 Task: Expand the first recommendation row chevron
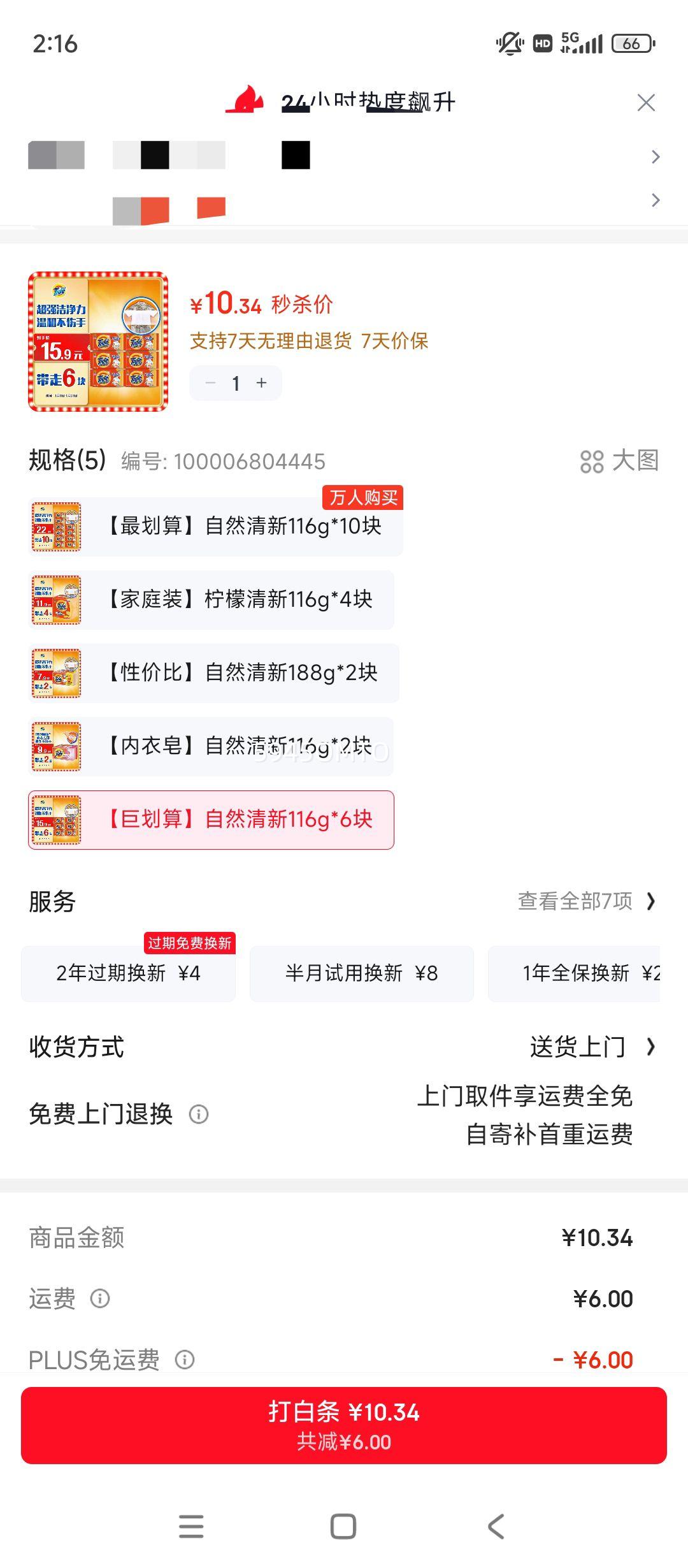pyautogui.click(x=655, y=156)
